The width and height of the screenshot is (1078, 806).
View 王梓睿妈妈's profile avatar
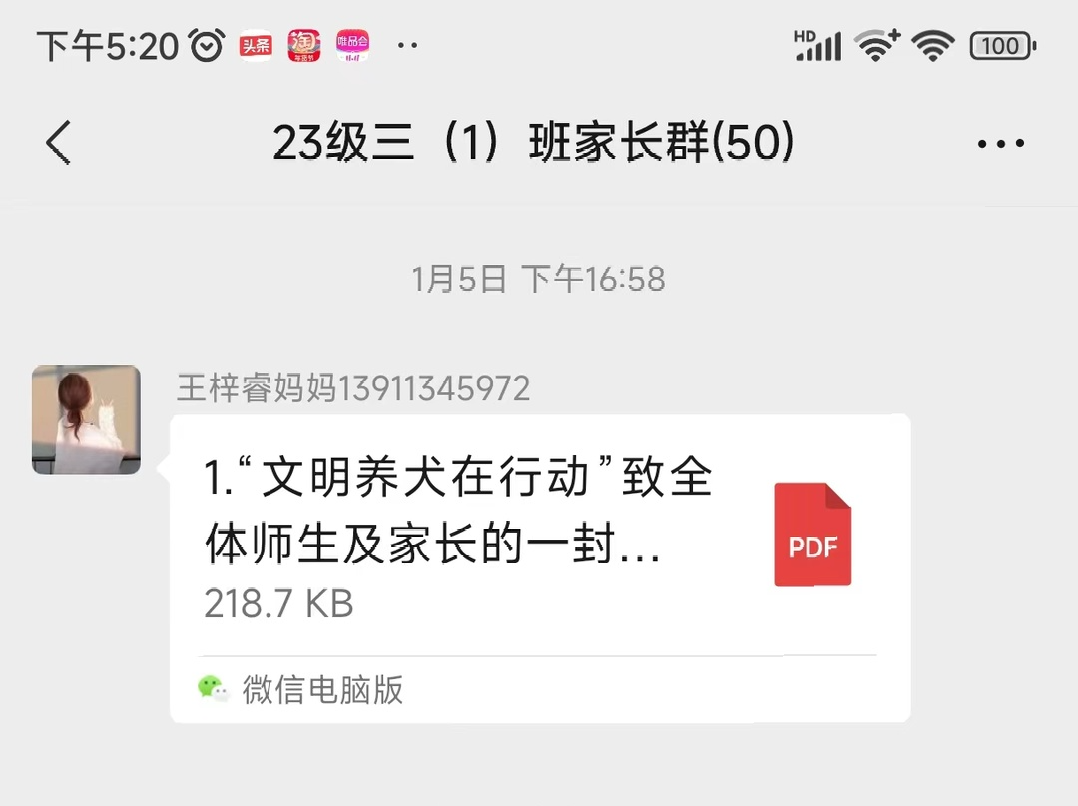tap(86, 419)
